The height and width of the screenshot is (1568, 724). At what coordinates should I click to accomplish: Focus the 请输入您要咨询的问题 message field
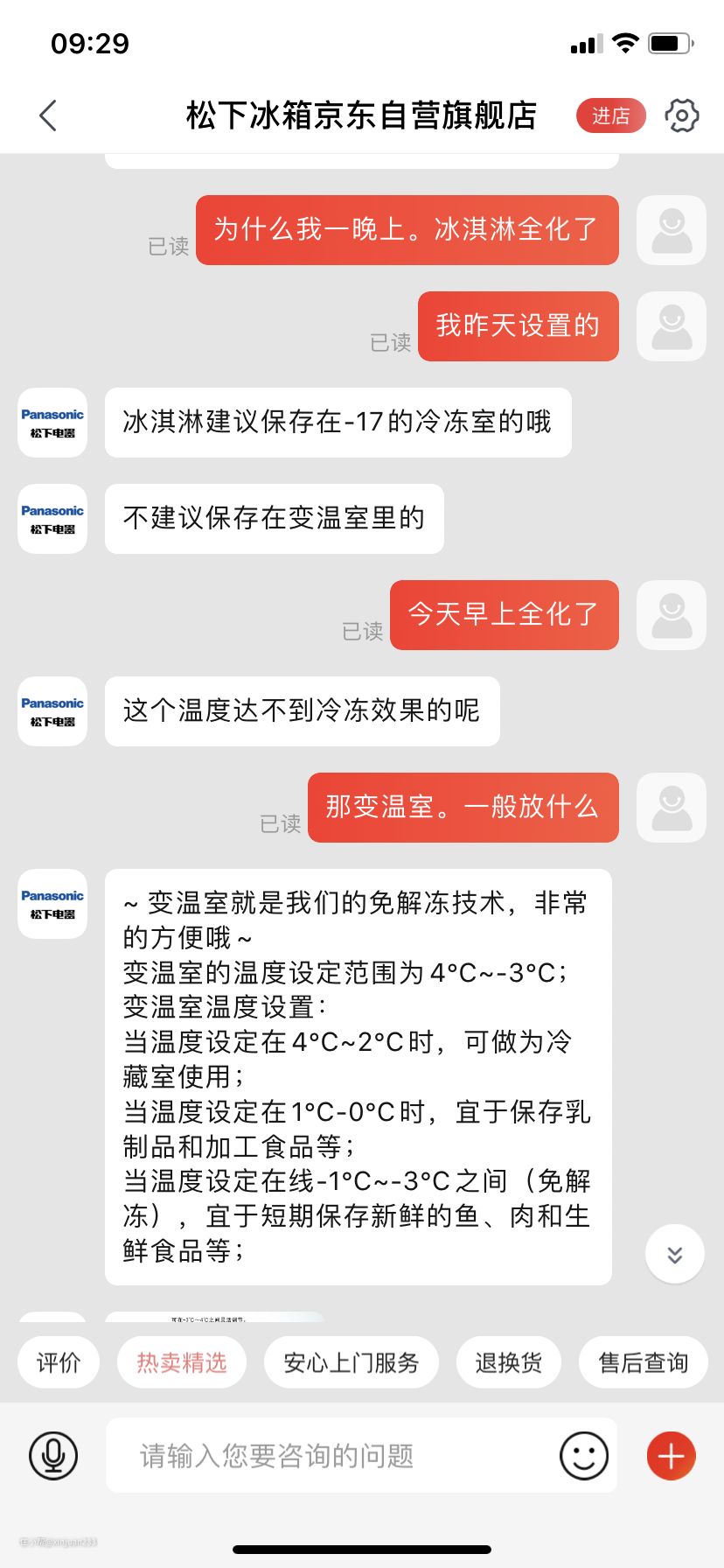click(x=332, y=1456)
